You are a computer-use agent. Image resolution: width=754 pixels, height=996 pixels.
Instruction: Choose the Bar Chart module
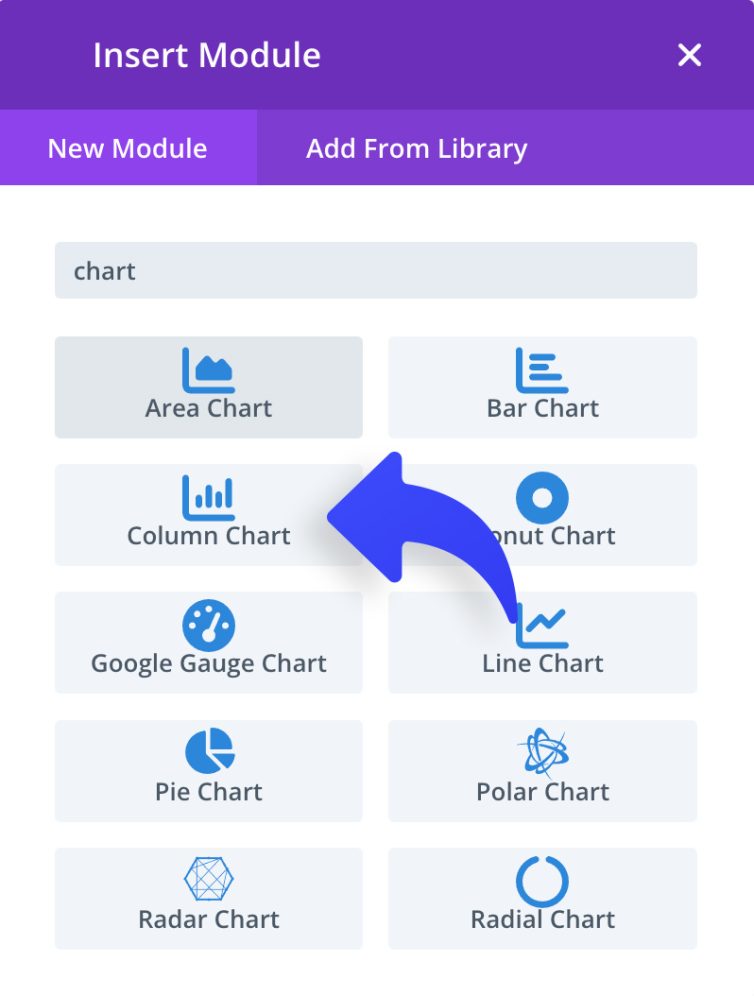(543, 388)
